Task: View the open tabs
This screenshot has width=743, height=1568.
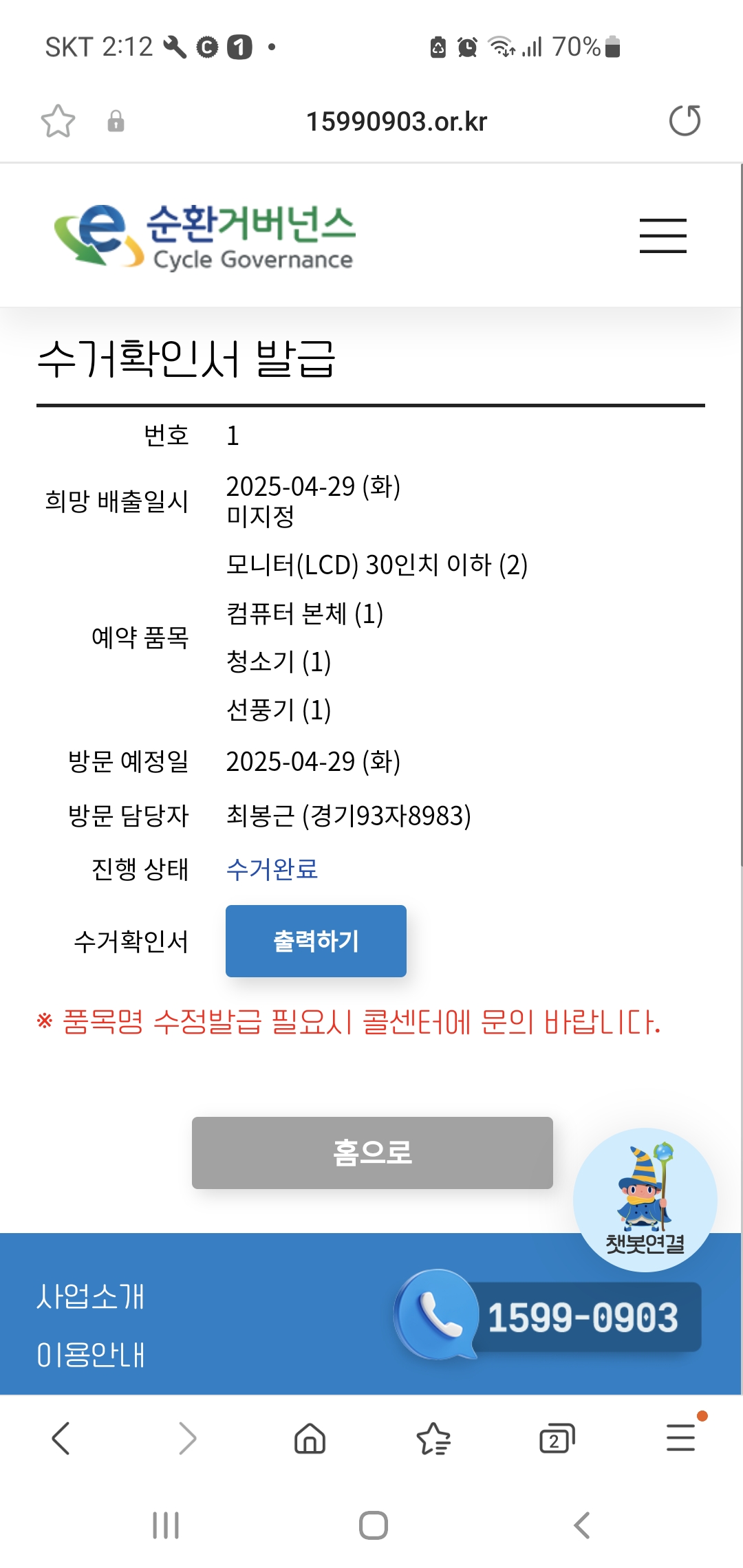Action: [557, 1438]
